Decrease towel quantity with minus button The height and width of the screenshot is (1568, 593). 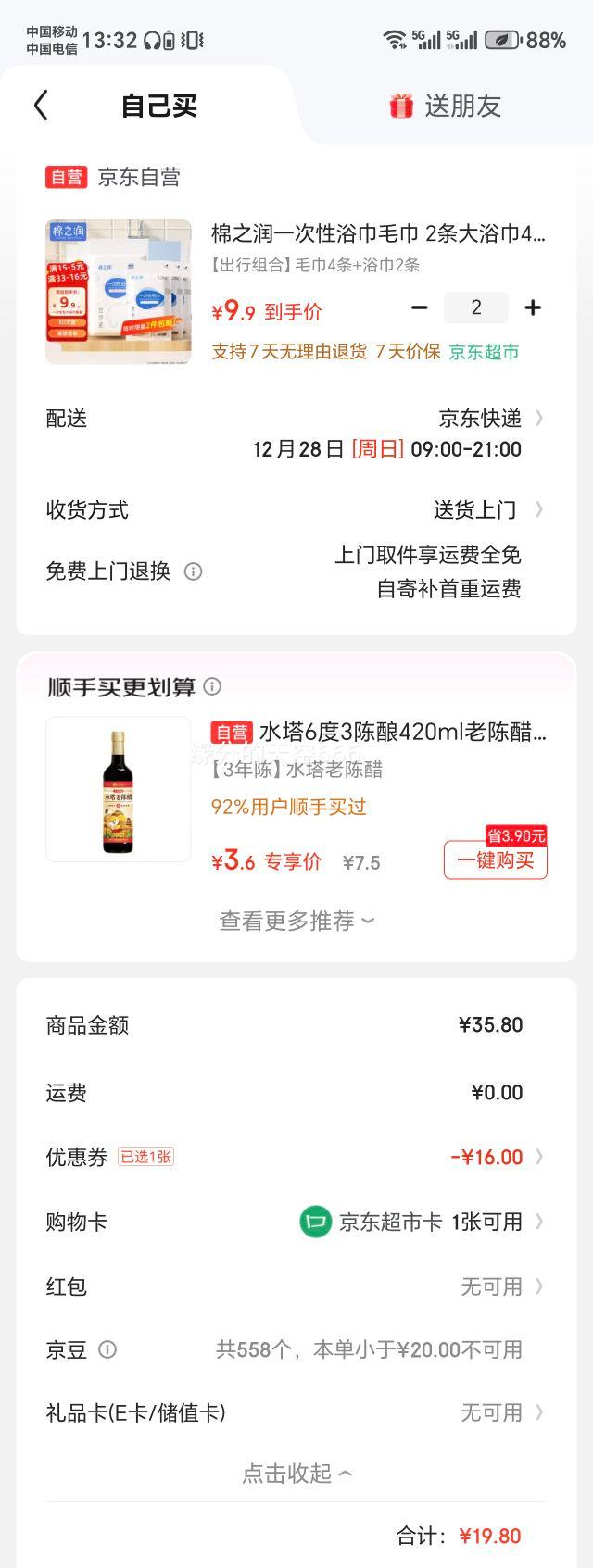pos(420,307)
